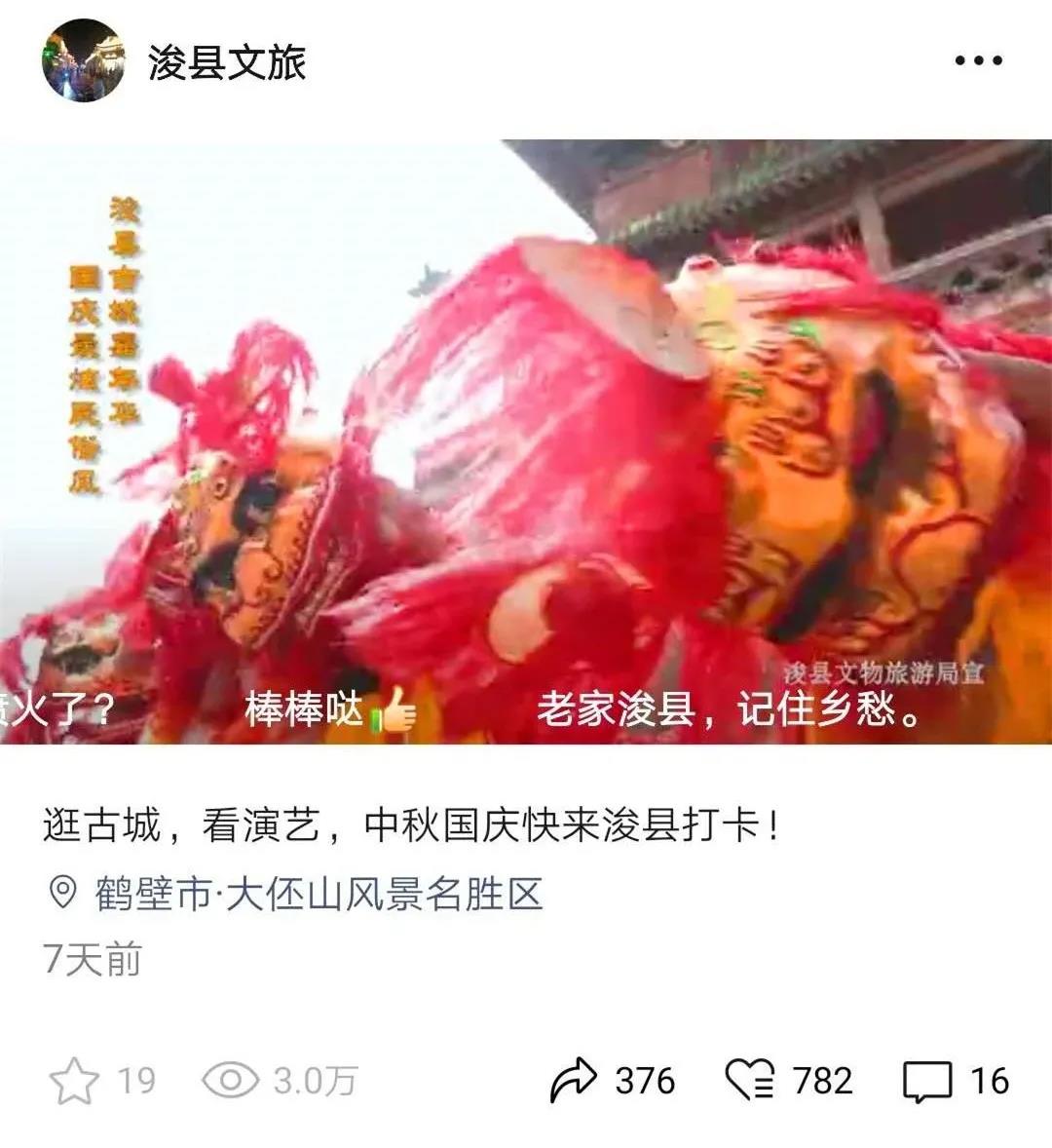Favorite this post with the star icon
1052x1148 pixels.
(74, 1081)
